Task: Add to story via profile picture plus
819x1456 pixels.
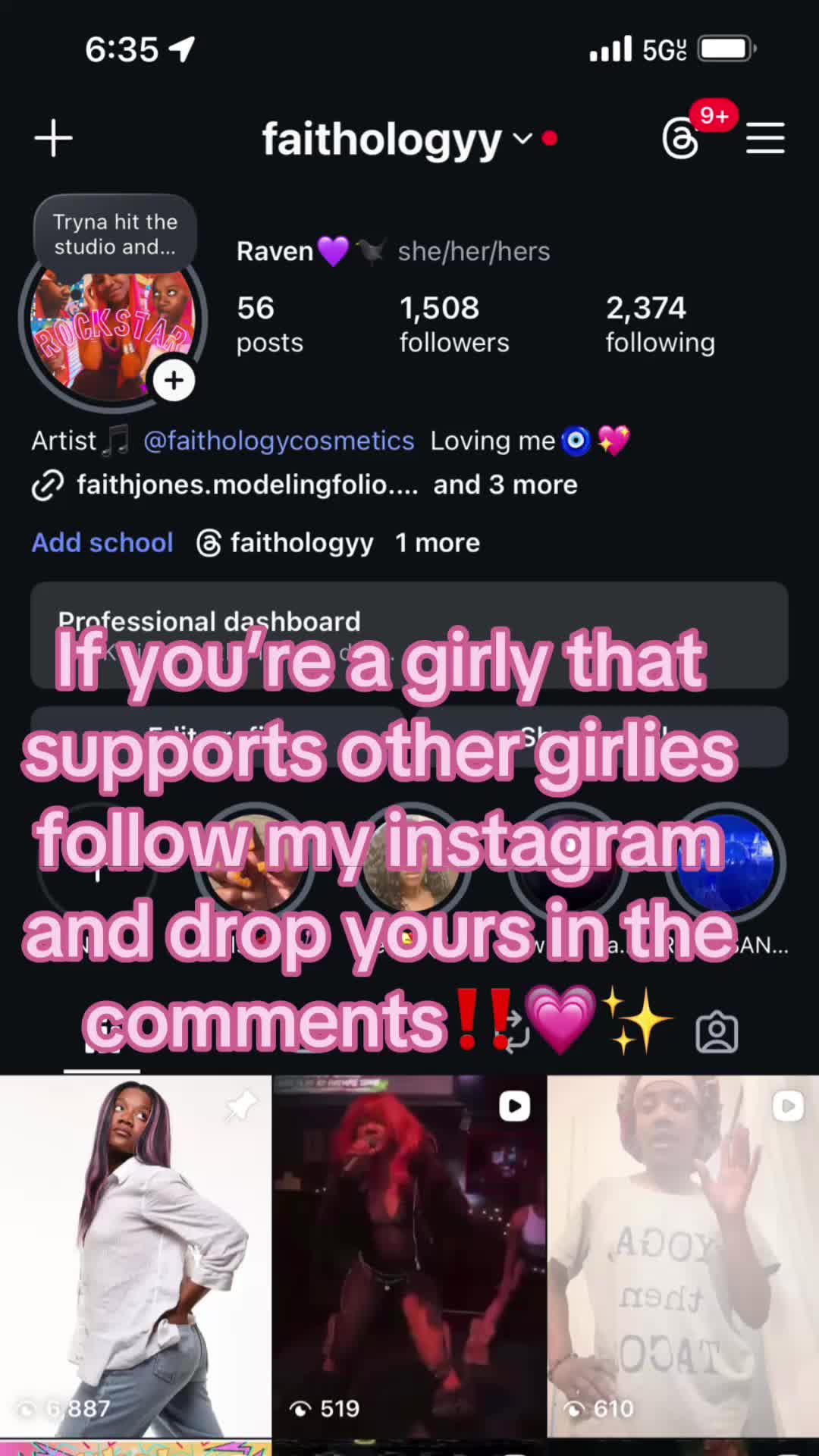Action: coord(174,380)
